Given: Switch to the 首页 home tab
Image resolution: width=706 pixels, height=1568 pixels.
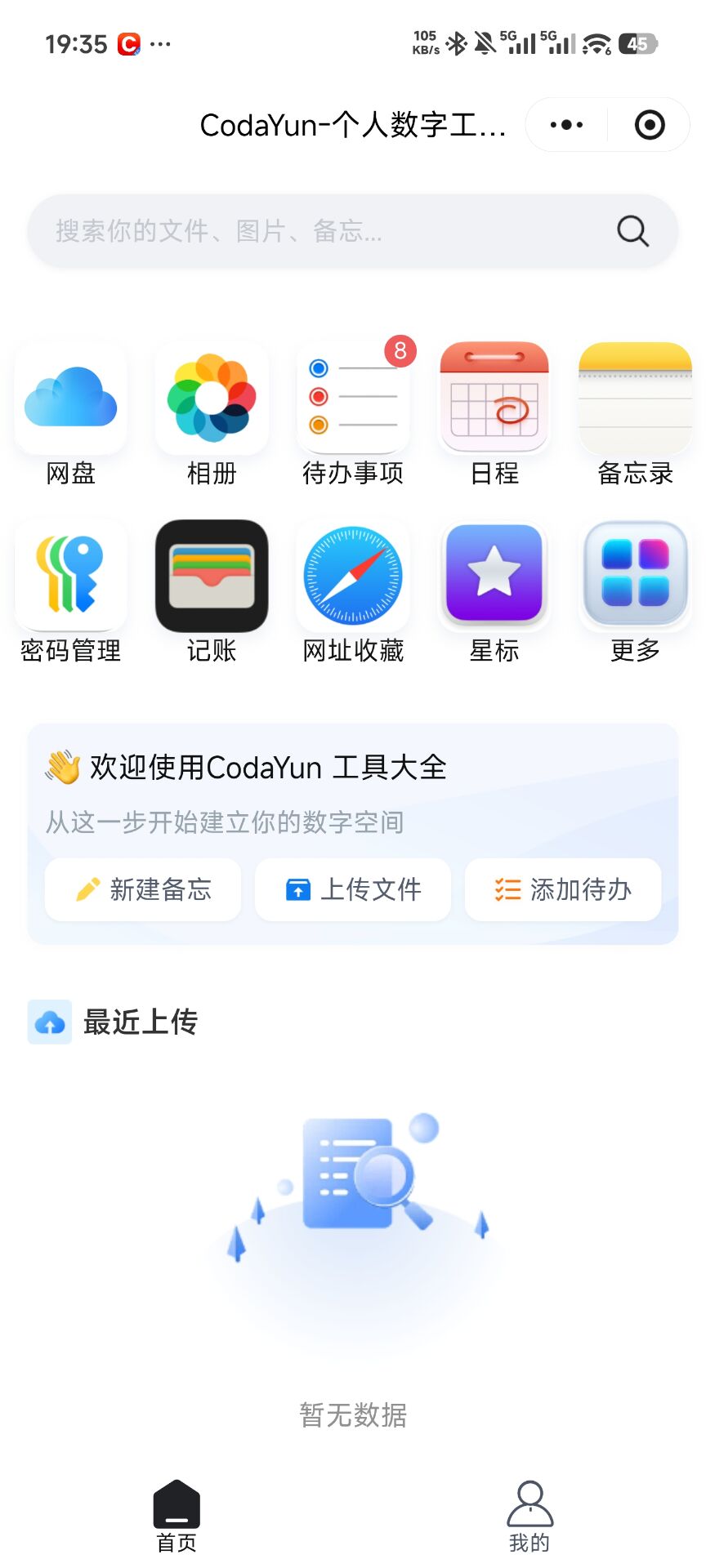Looking at the screenshot, I should (176, 1516).
